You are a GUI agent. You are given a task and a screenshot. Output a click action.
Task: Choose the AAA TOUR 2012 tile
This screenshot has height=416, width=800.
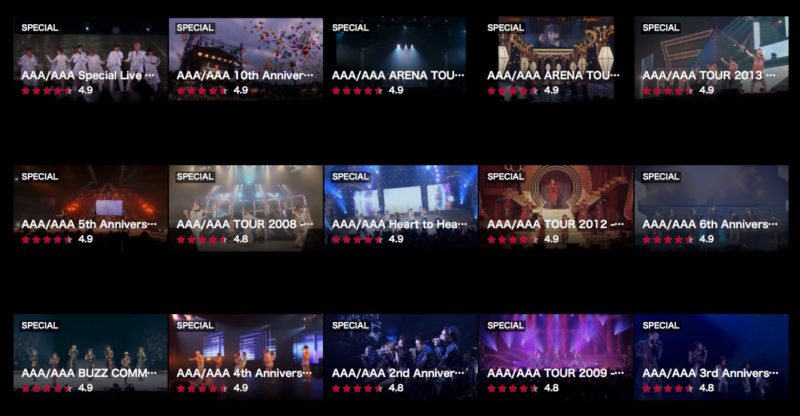(556, 207)
